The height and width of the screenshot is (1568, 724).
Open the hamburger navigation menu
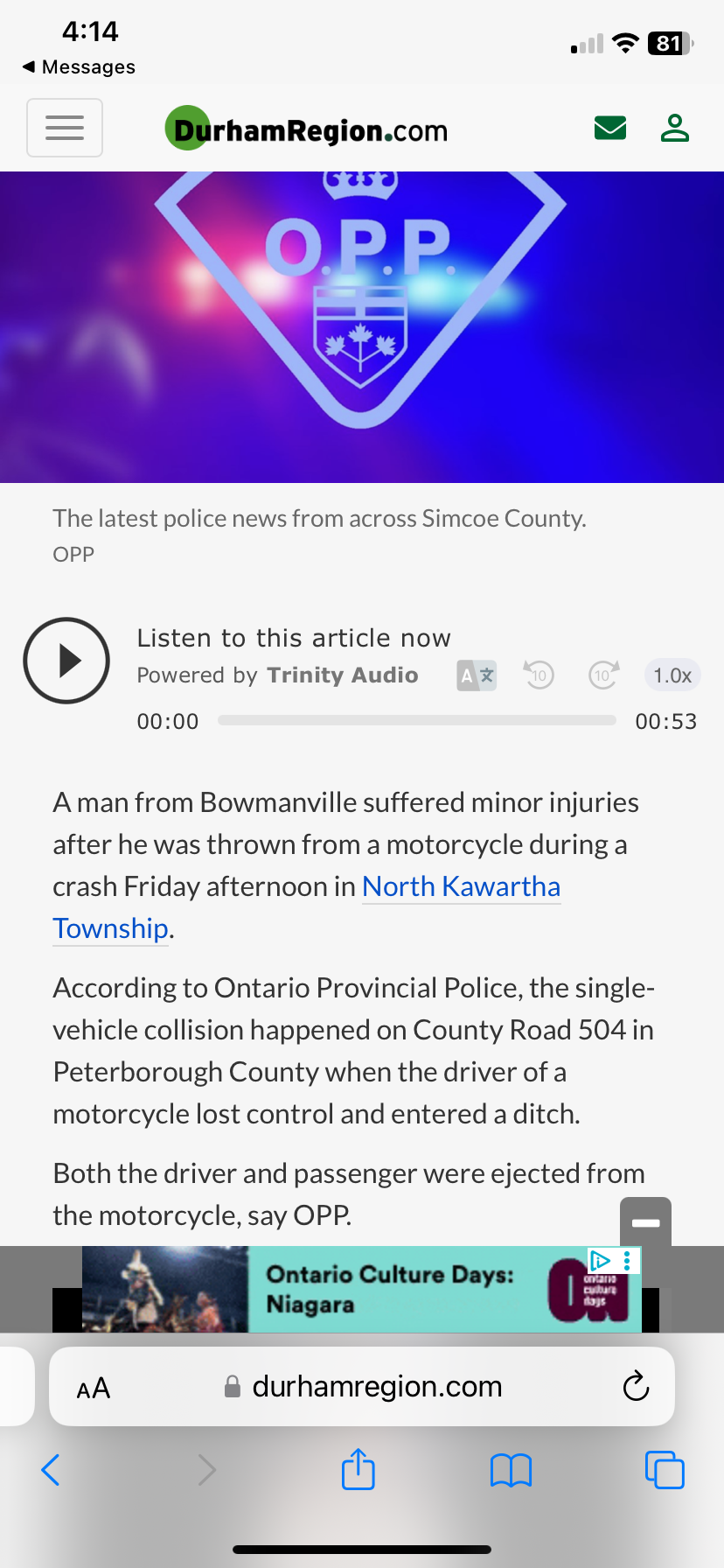65,128
